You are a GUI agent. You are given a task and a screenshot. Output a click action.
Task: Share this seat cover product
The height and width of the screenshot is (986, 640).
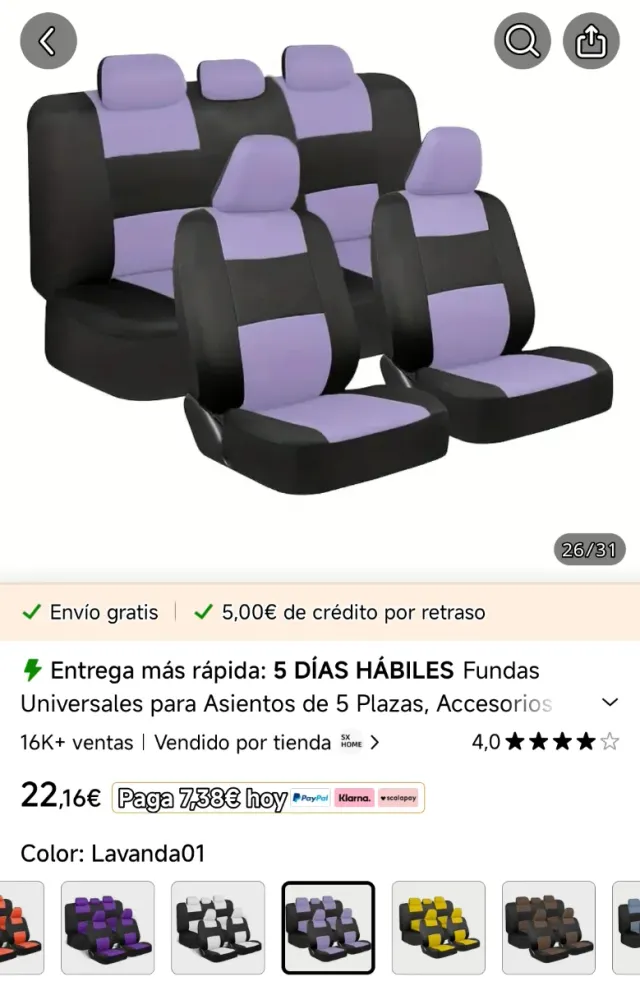[x=592, y=41]
